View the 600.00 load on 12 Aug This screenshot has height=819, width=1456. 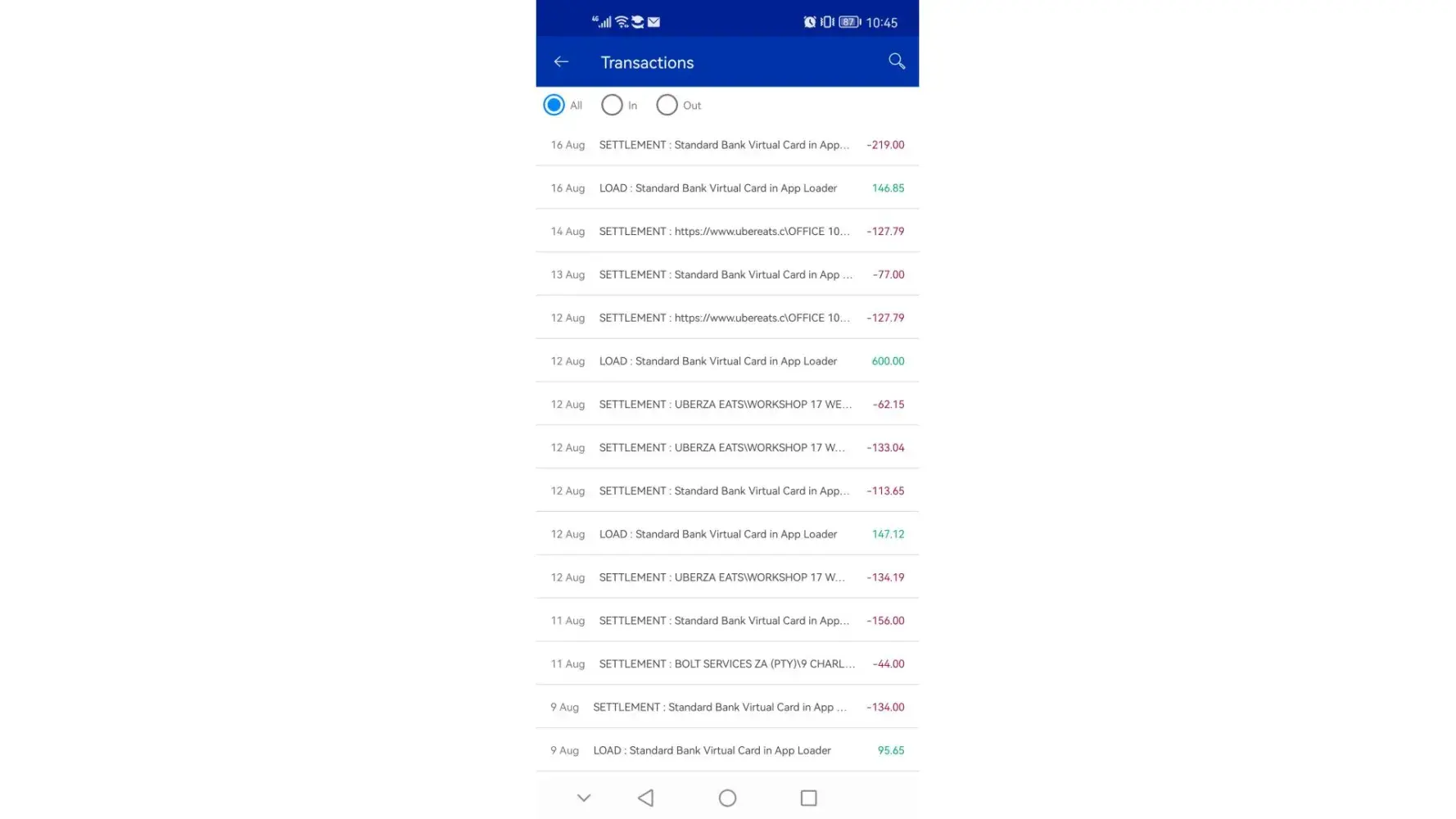(726, 361)
